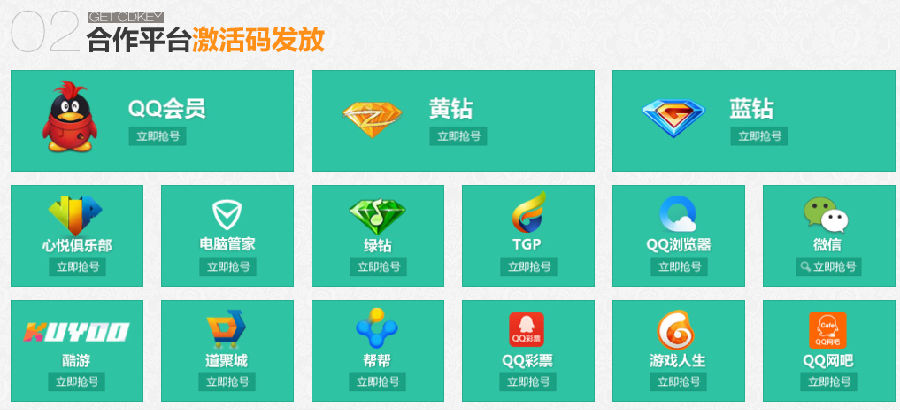The height and width of the screenshot is (410, 900).
Task: Tap 立即抢号 under 道聚城
Action: (228, 382)
